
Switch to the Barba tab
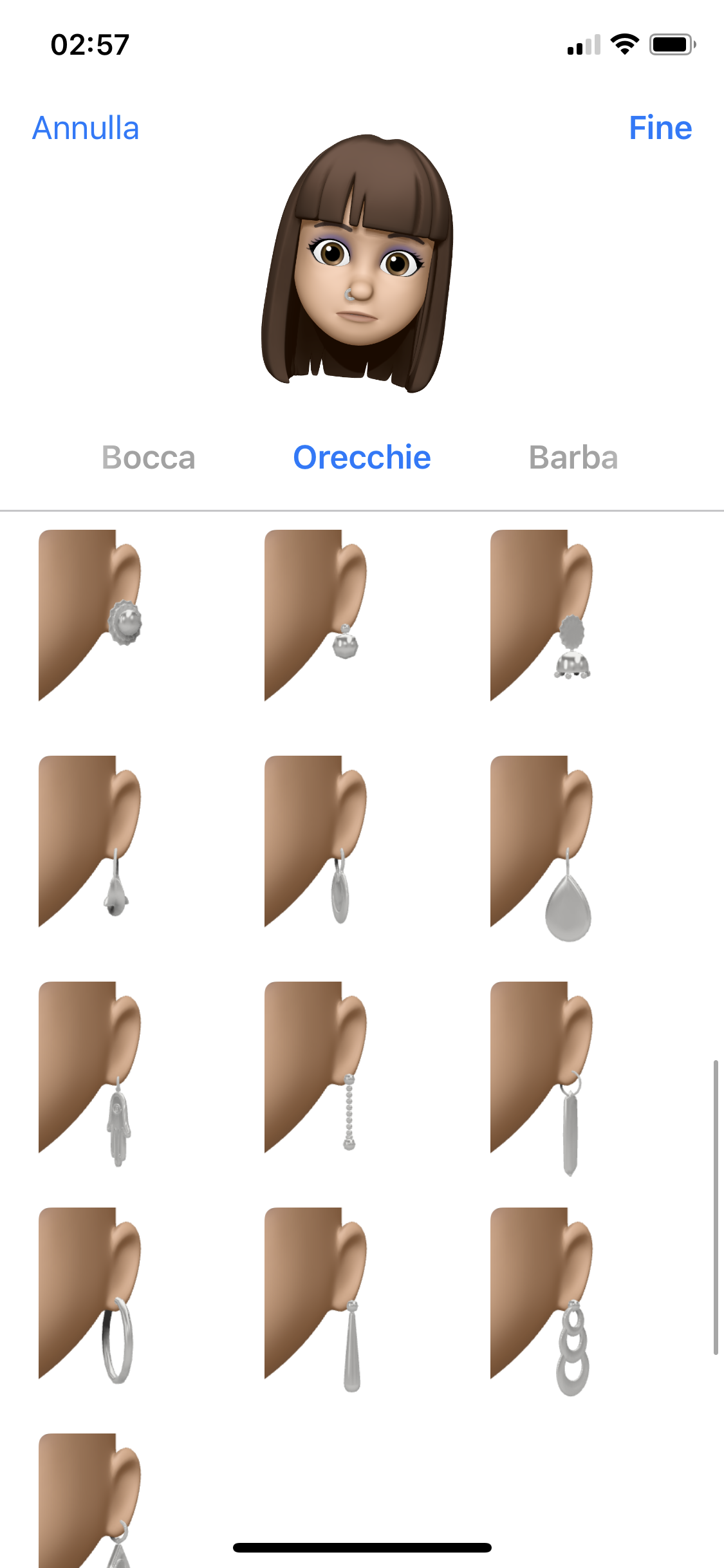point(573,458)
